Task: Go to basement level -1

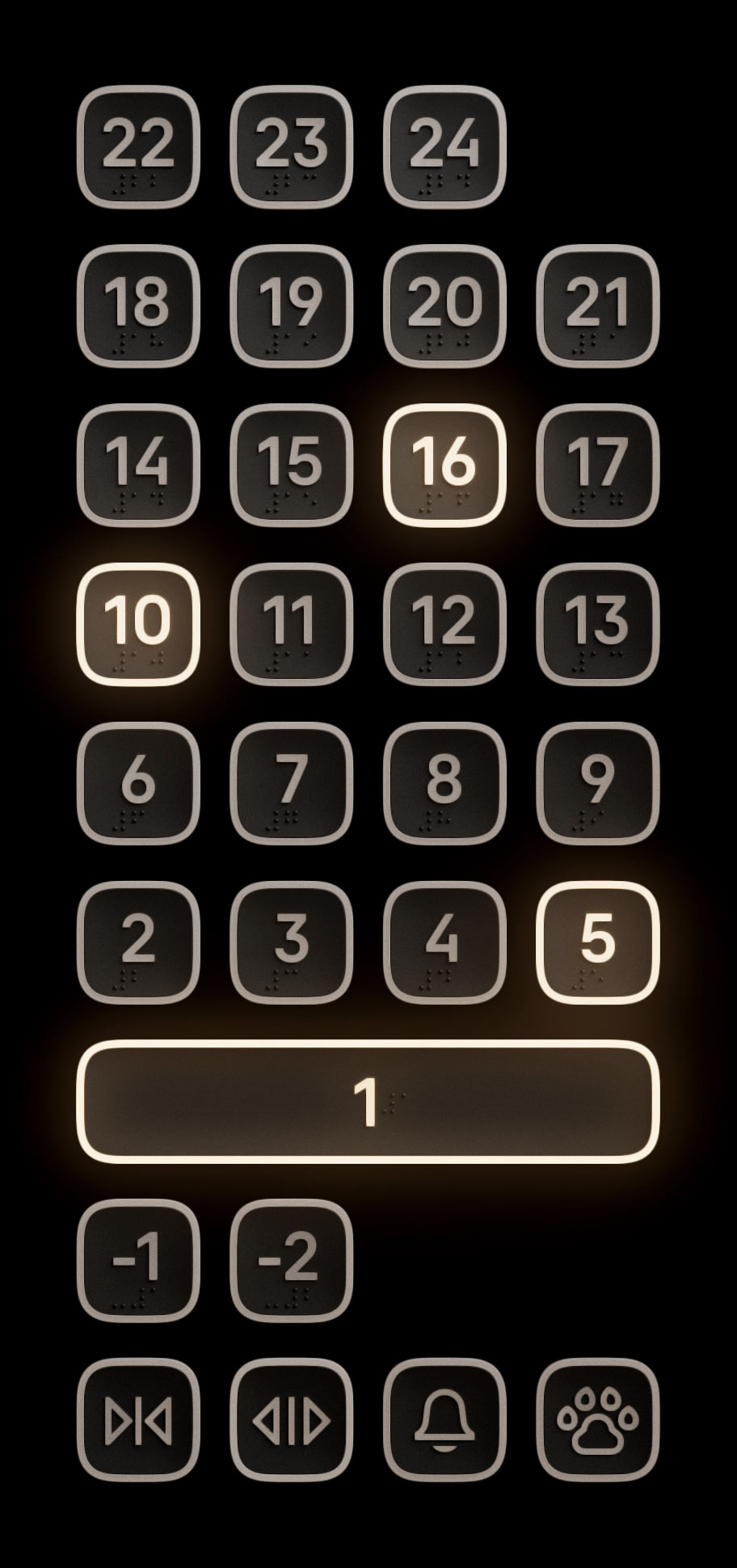Action: [138, 1261]
